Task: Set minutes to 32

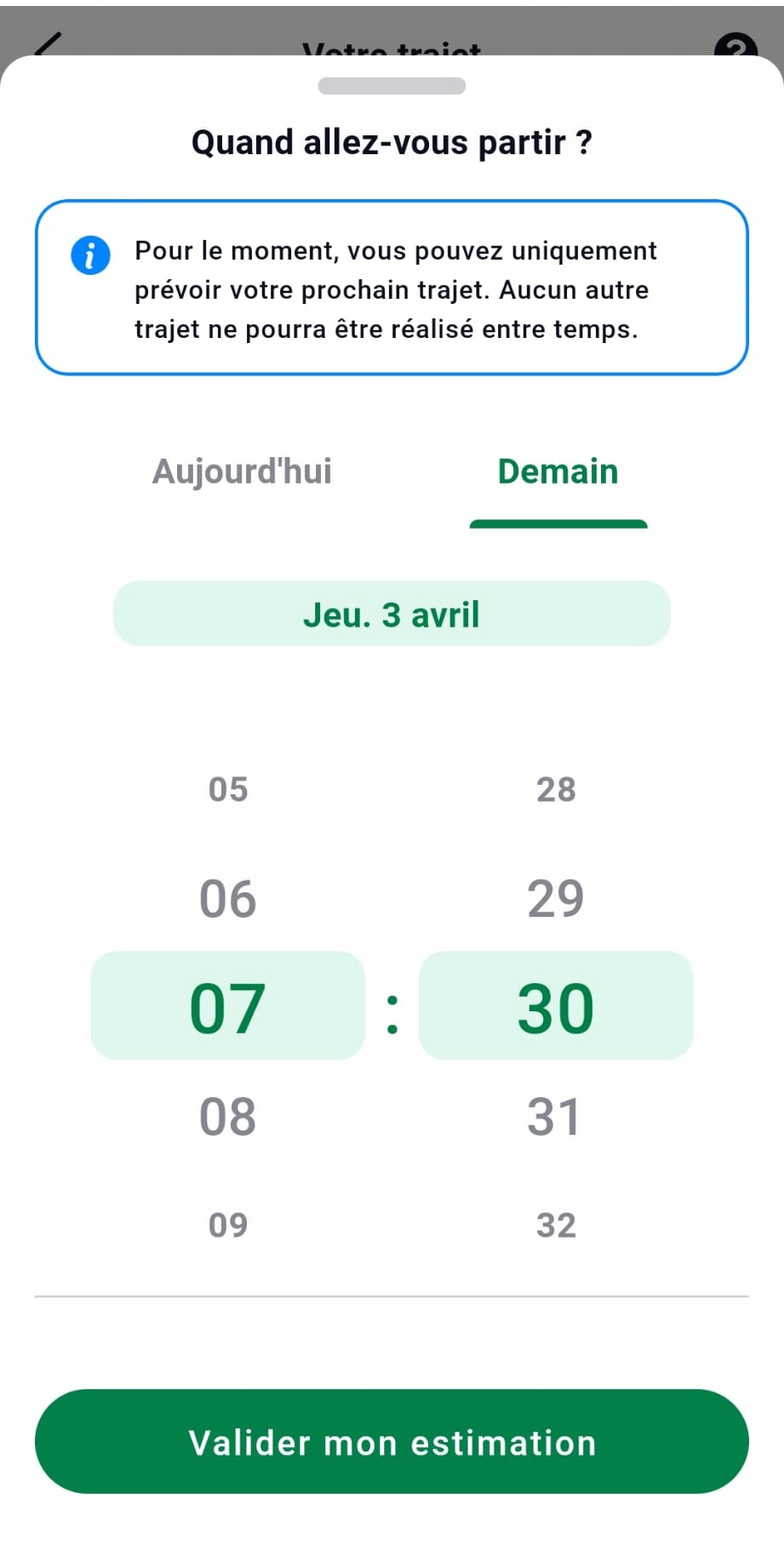Action: coord(556,1225)
